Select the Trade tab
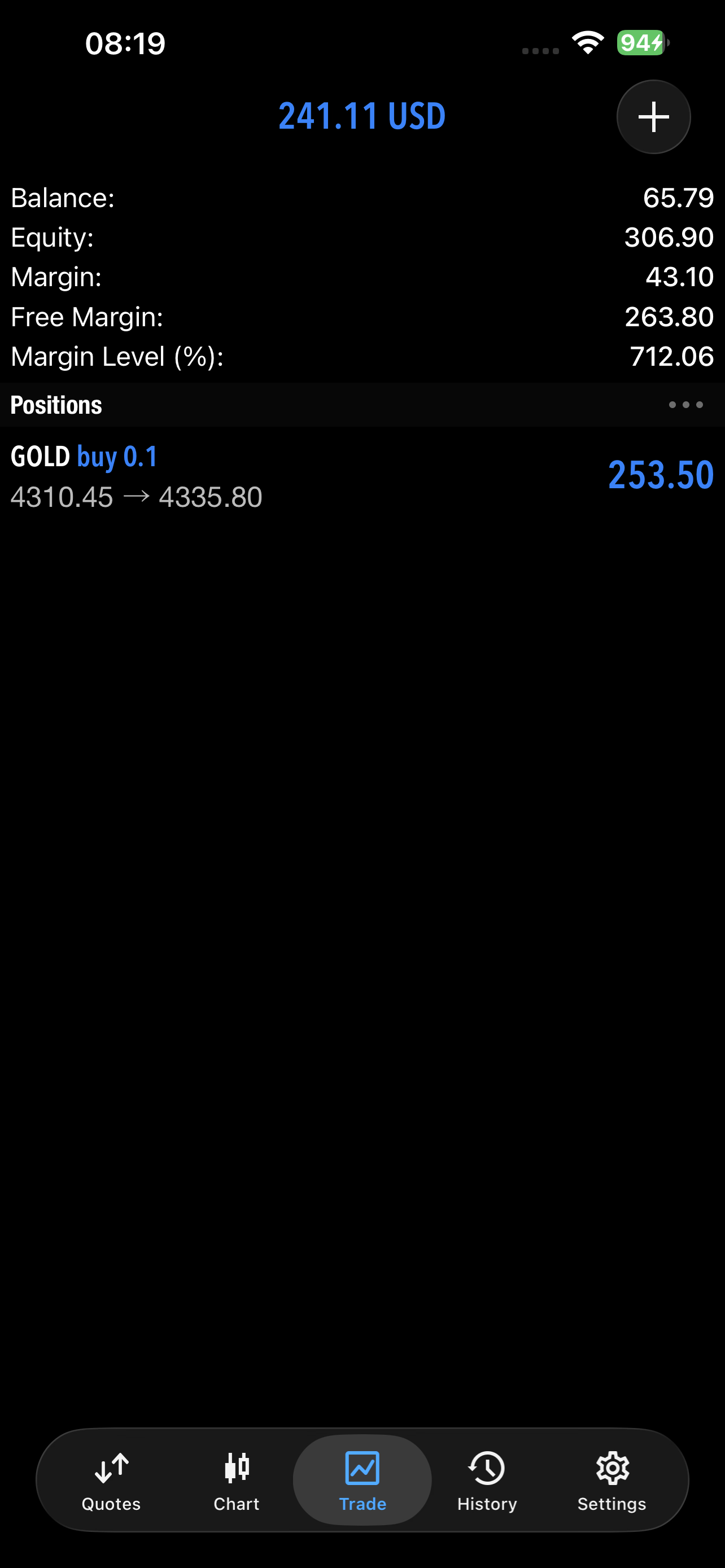This screenshot has height=1568, width=725. [x=362, y=1481]
